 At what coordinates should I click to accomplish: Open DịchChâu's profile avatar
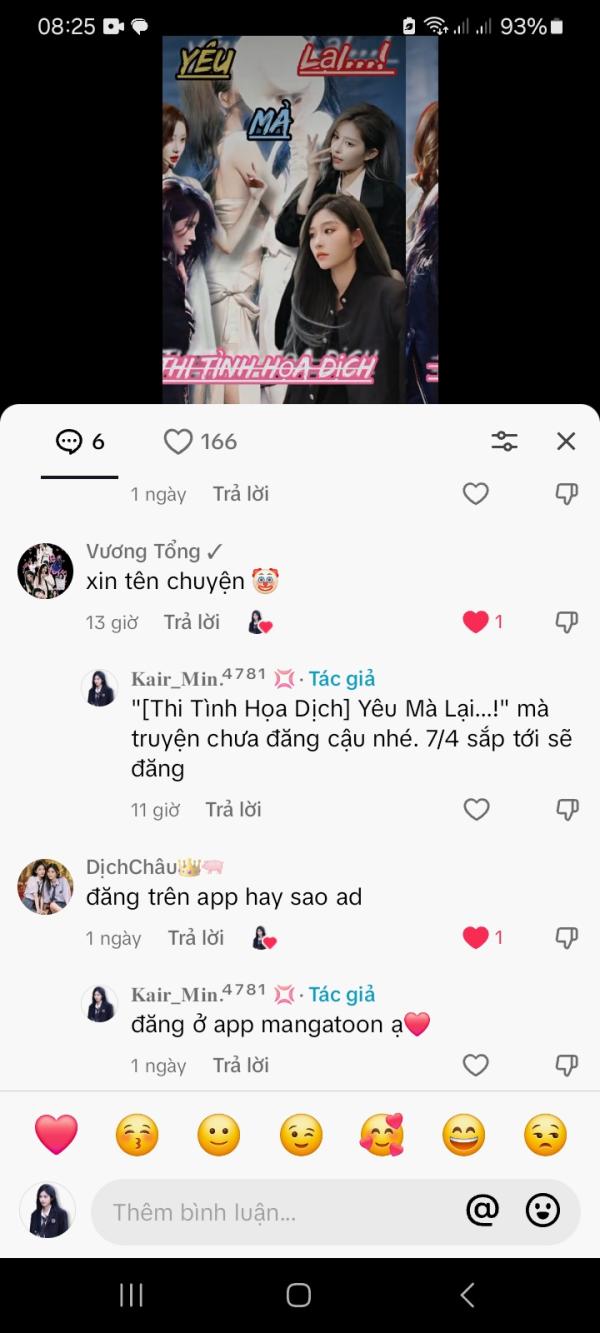(46, 886)
